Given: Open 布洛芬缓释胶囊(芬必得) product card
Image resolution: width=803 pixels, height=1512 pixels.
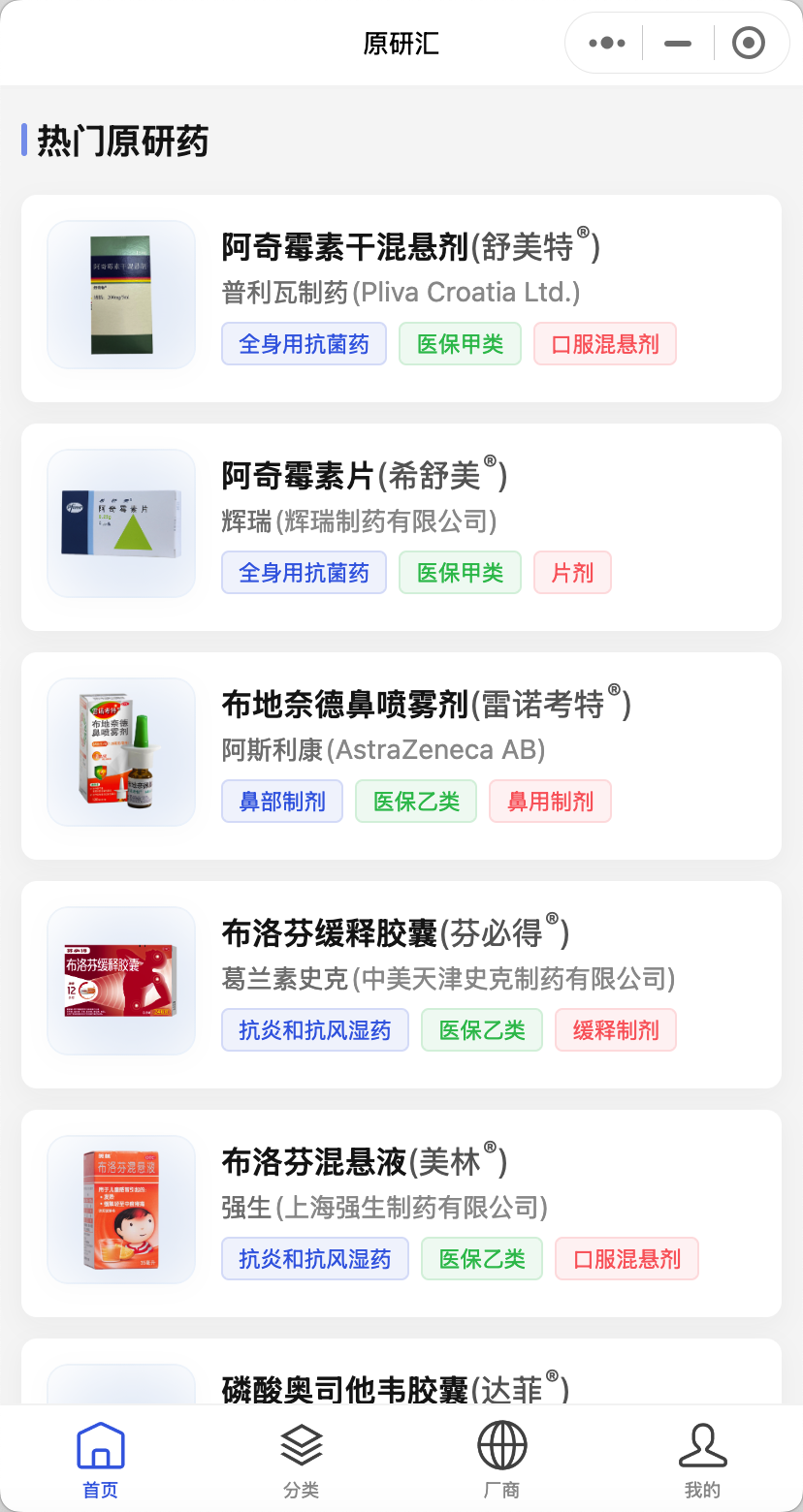Looking at the screenshot, I should coord(401,985).
